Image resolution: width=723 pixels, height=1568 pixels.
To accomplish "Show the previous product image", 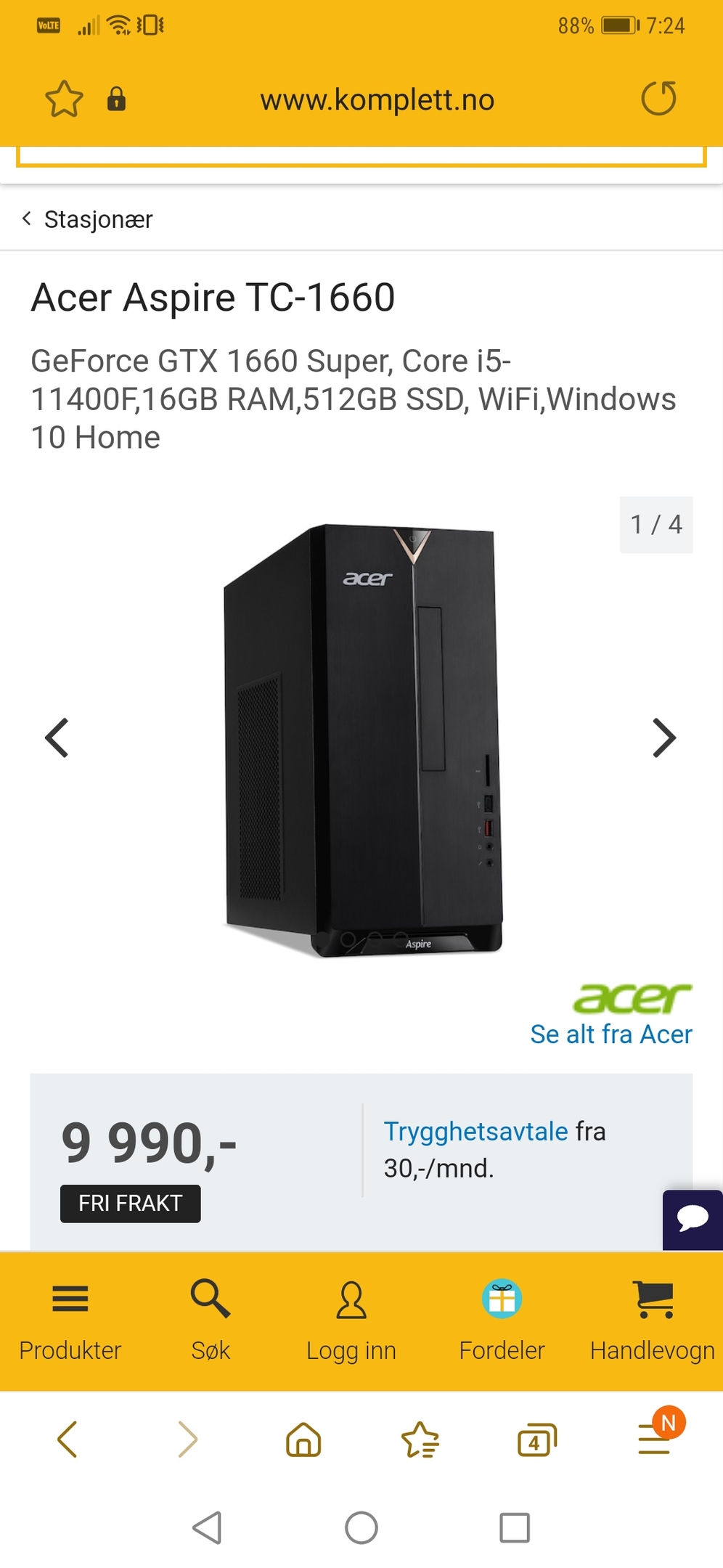I will point(57,738).
